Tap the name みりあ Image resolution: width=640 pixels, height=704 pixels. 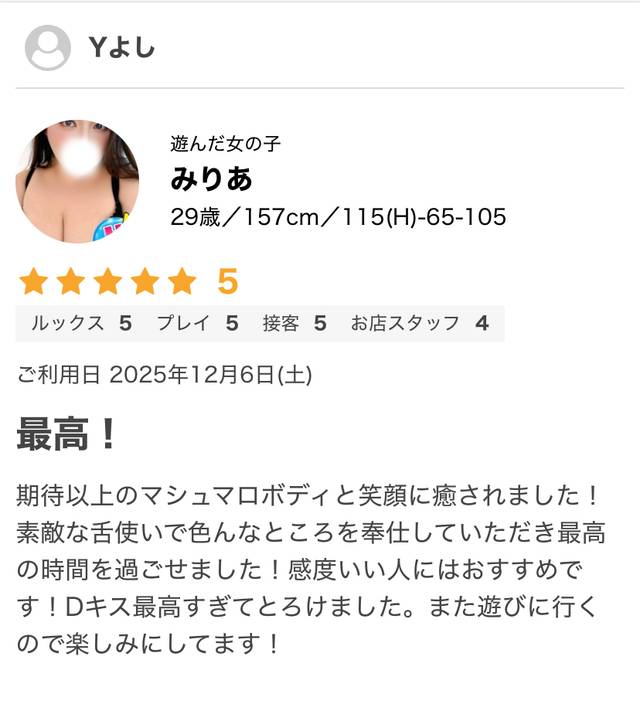tap(211, 179)
